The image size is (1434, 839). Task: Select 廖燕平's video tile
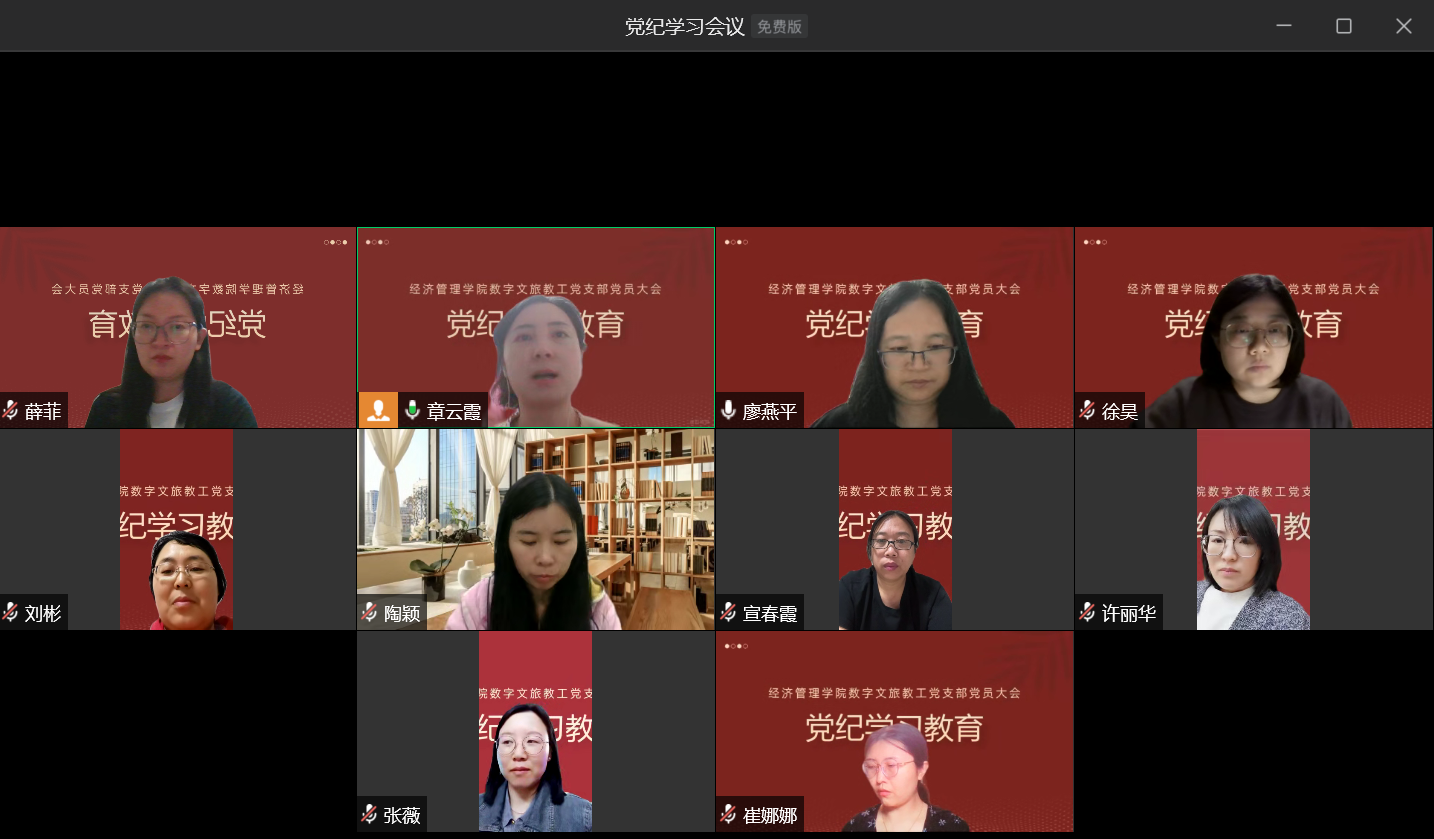[894, 328]
